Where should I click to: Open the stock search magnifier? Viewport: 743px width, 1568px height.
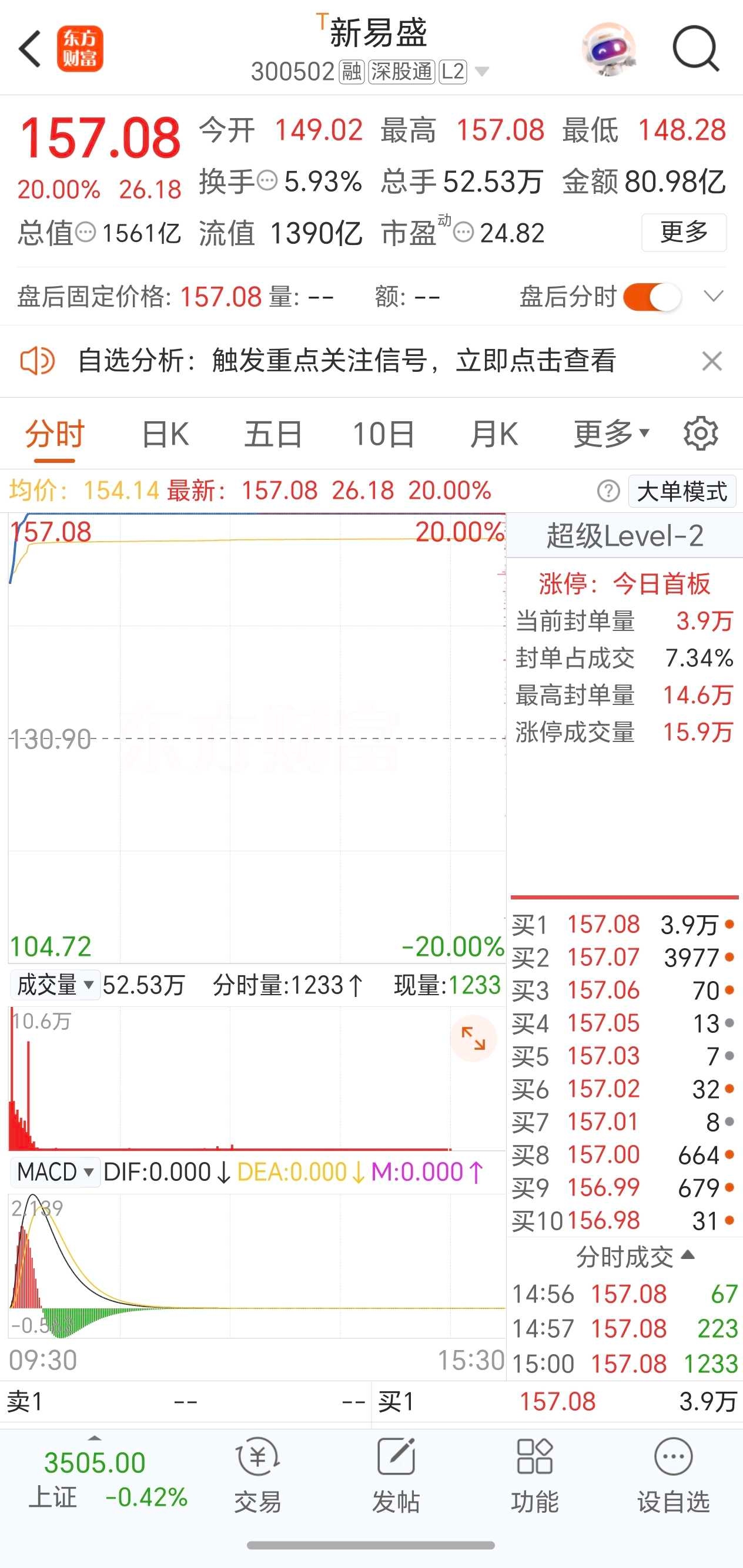(x=696, y=49)
